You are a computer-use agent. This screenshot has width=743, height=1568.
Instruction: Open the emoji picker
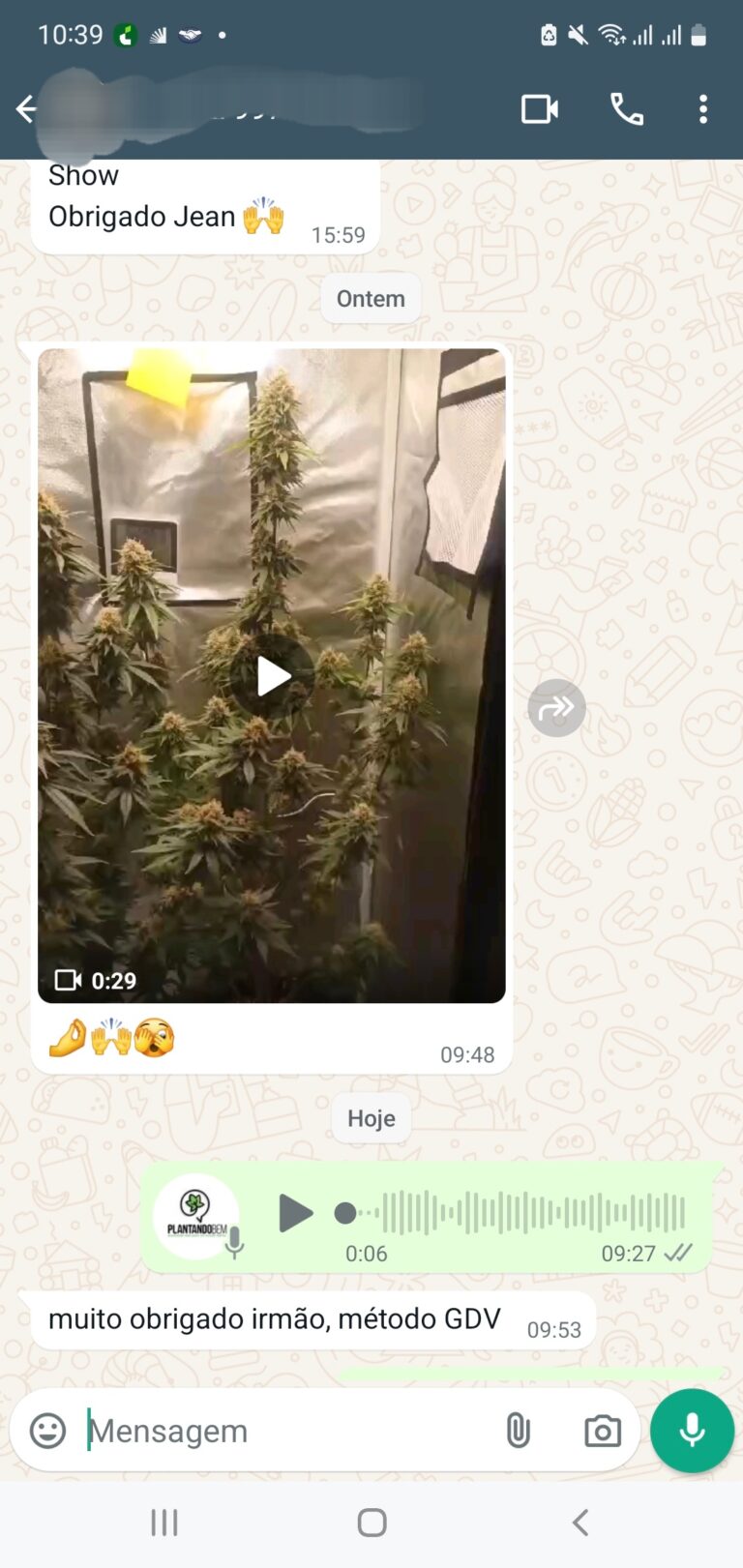[x=47, y=1430]
